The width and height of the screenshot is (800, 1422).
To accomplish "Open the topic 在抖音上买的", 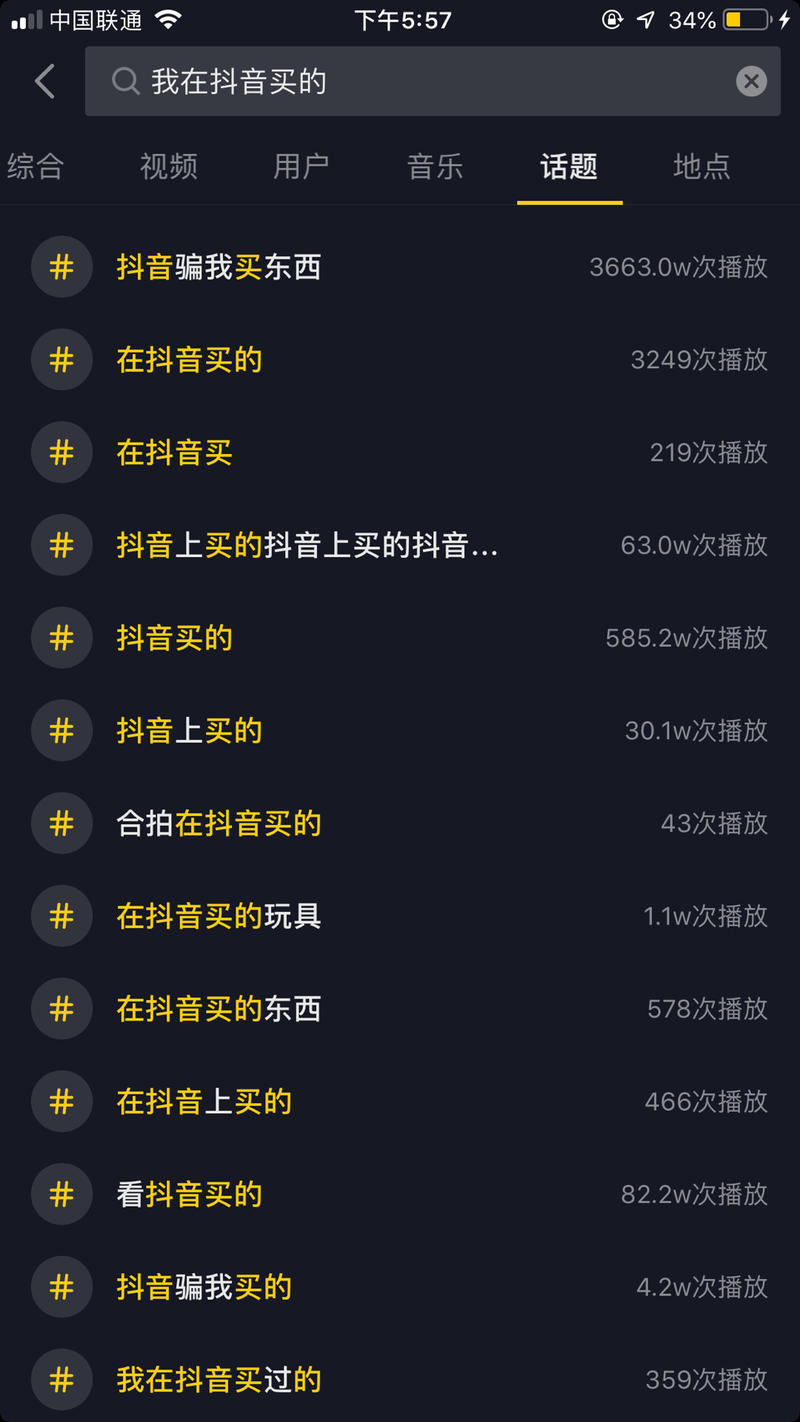I will click(203, 1101).
